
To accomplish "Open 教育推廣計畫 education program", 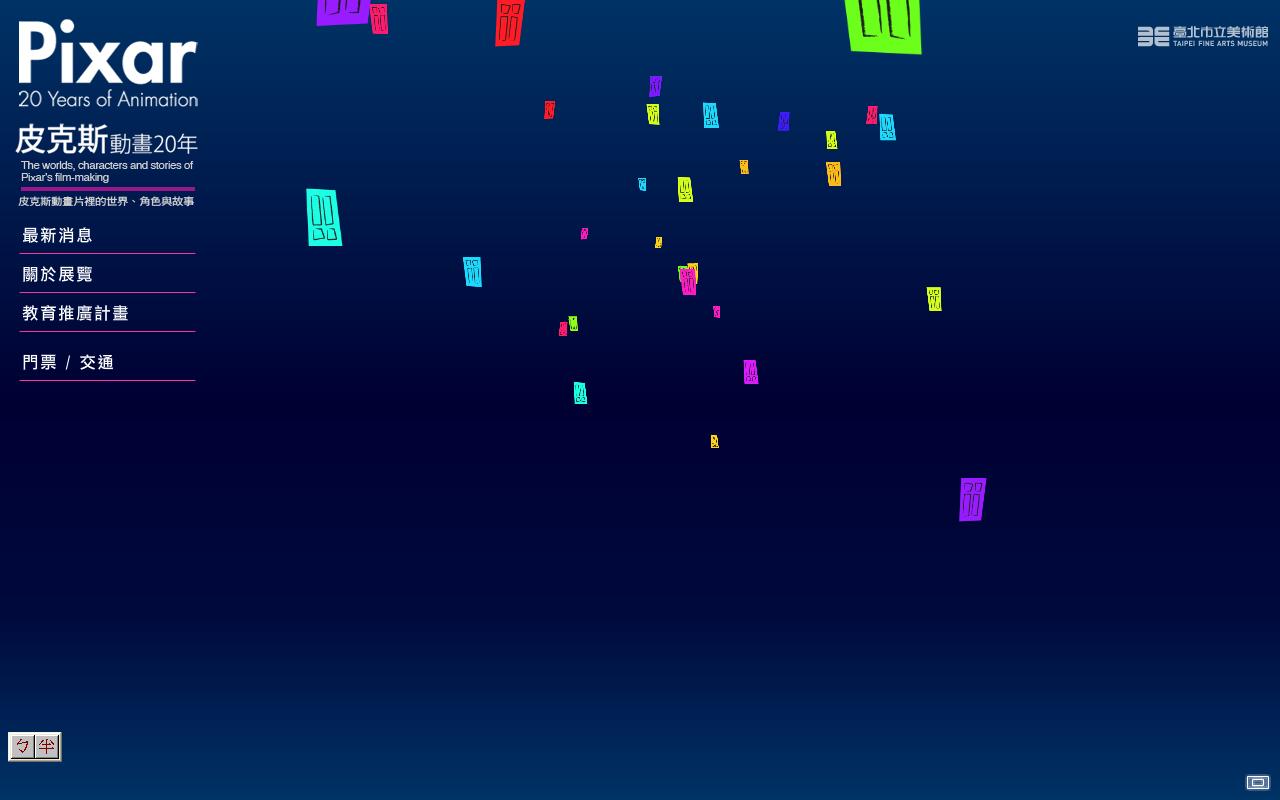I will click(x=76, y=314).
